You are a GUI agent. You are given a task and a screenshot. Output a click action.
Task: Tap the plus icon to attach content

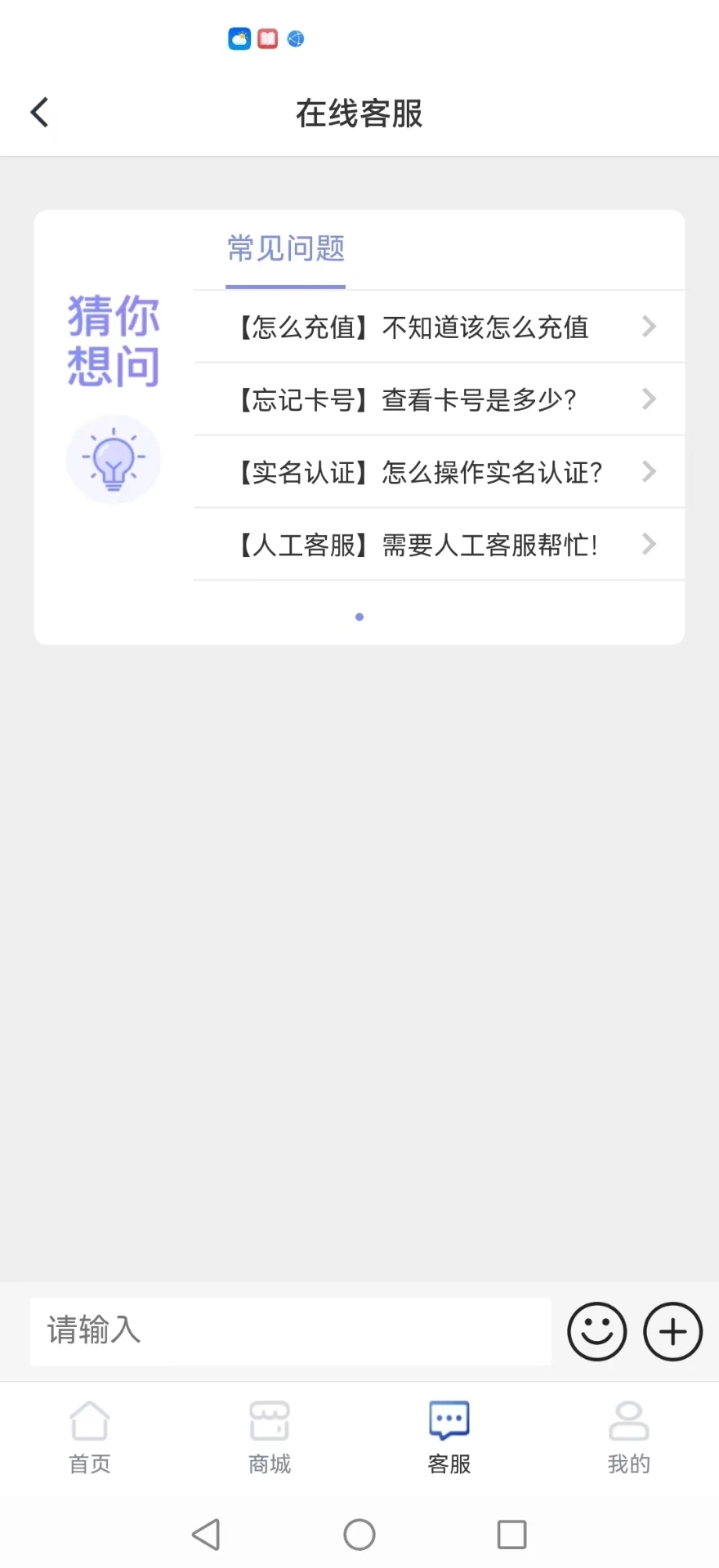tap(672, 1331)
